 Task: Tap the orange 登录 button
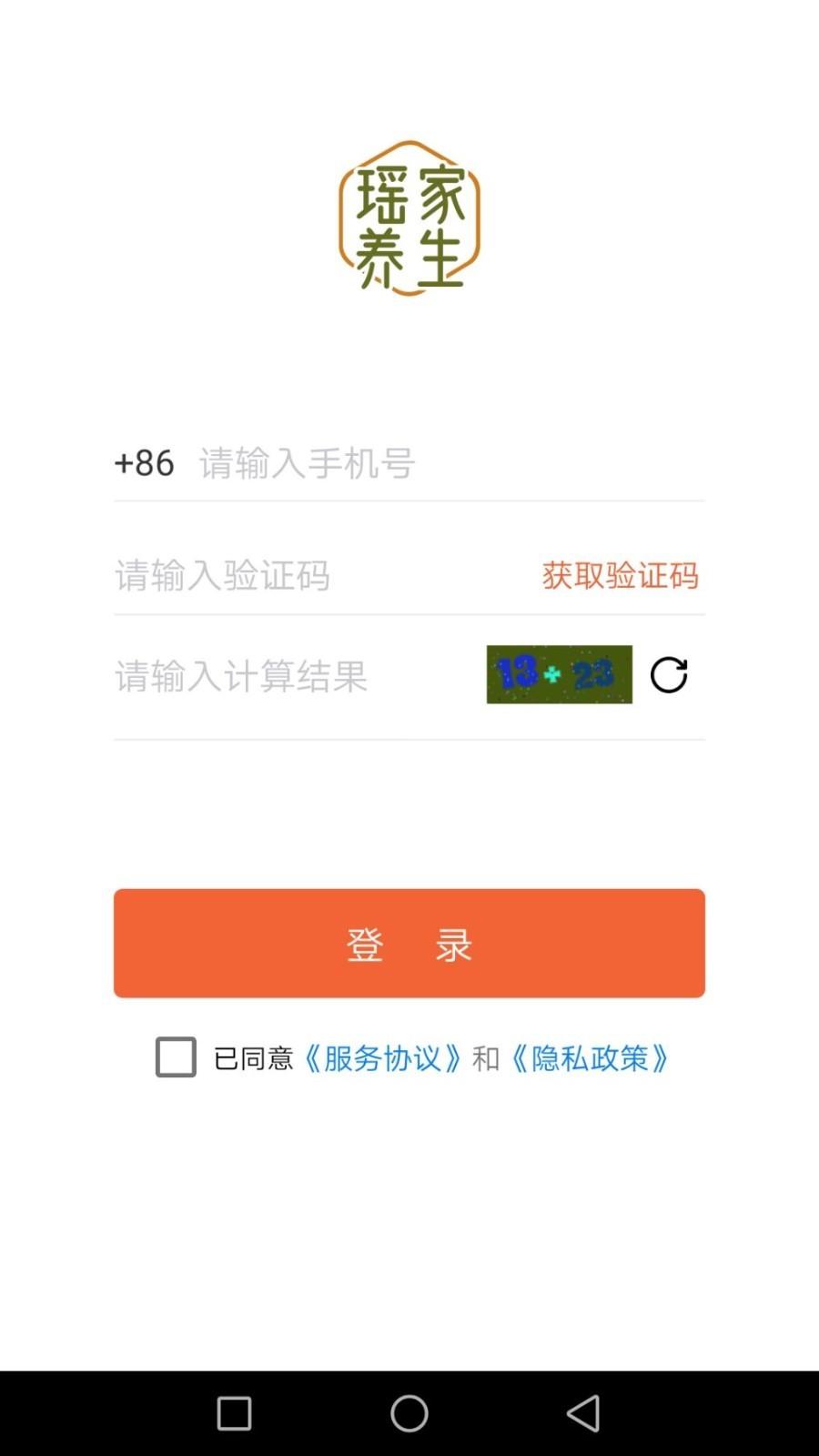(x=409, y=944)
